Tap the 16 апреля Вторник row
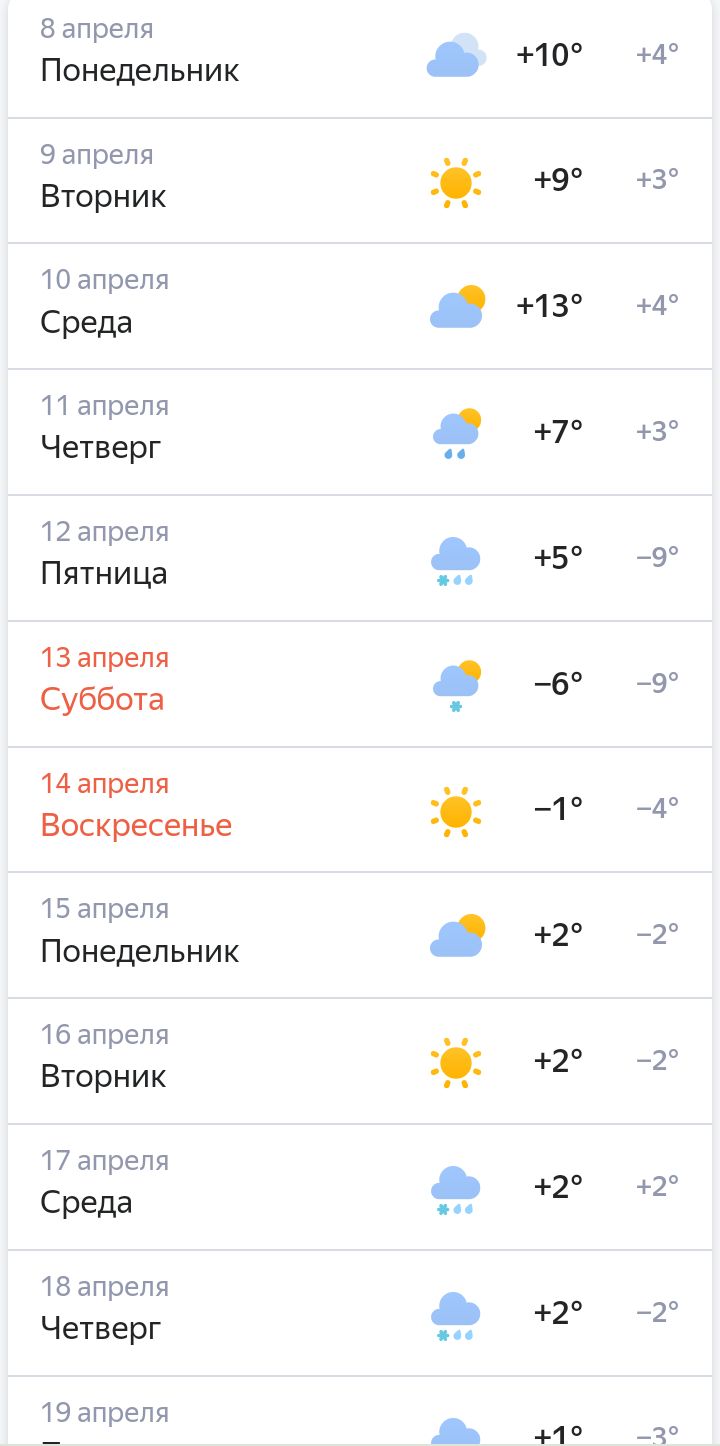The image size is (720, 1446). [360, 1061]
